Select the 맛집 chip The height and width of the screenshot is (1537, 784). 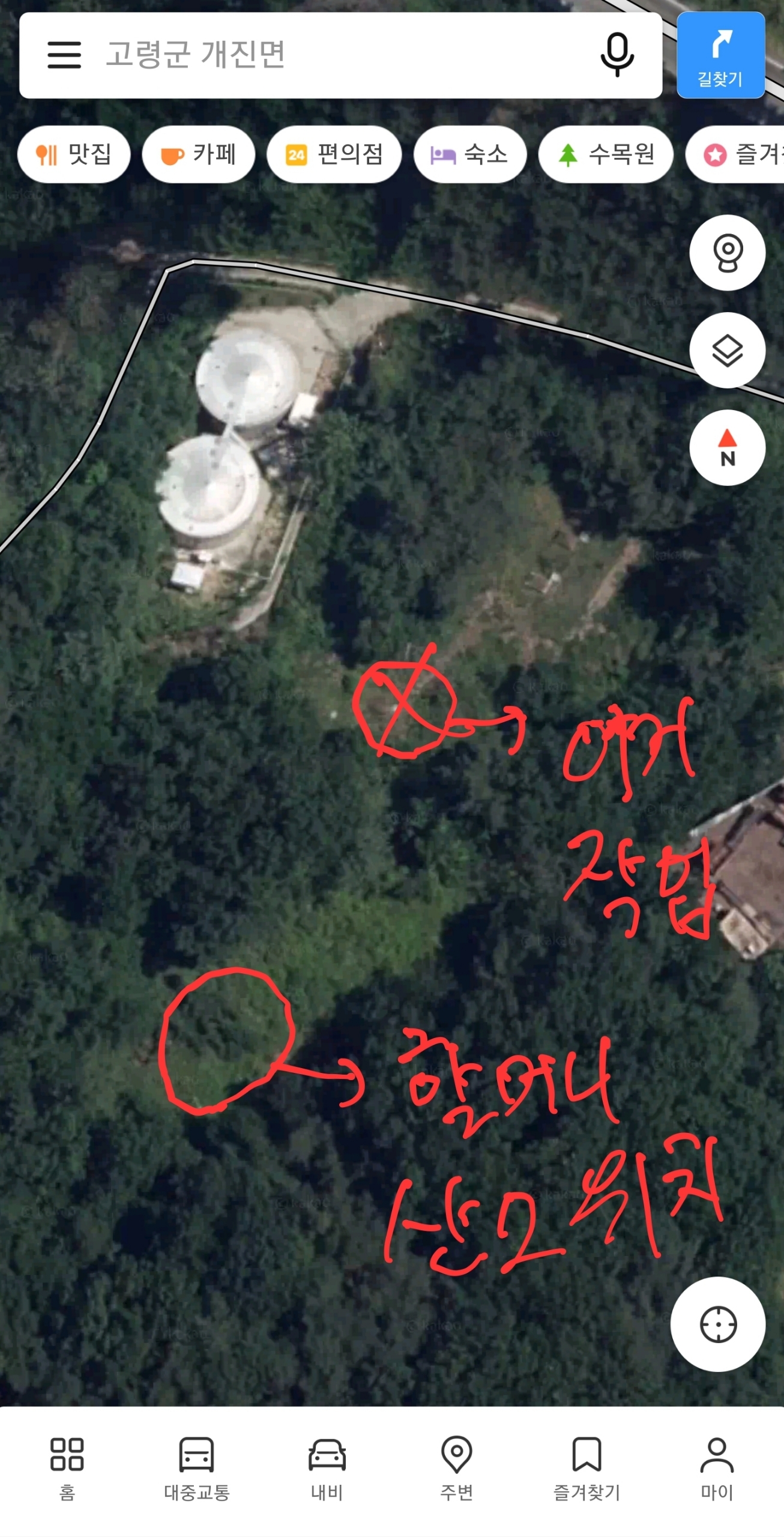[x=74, y=154]
